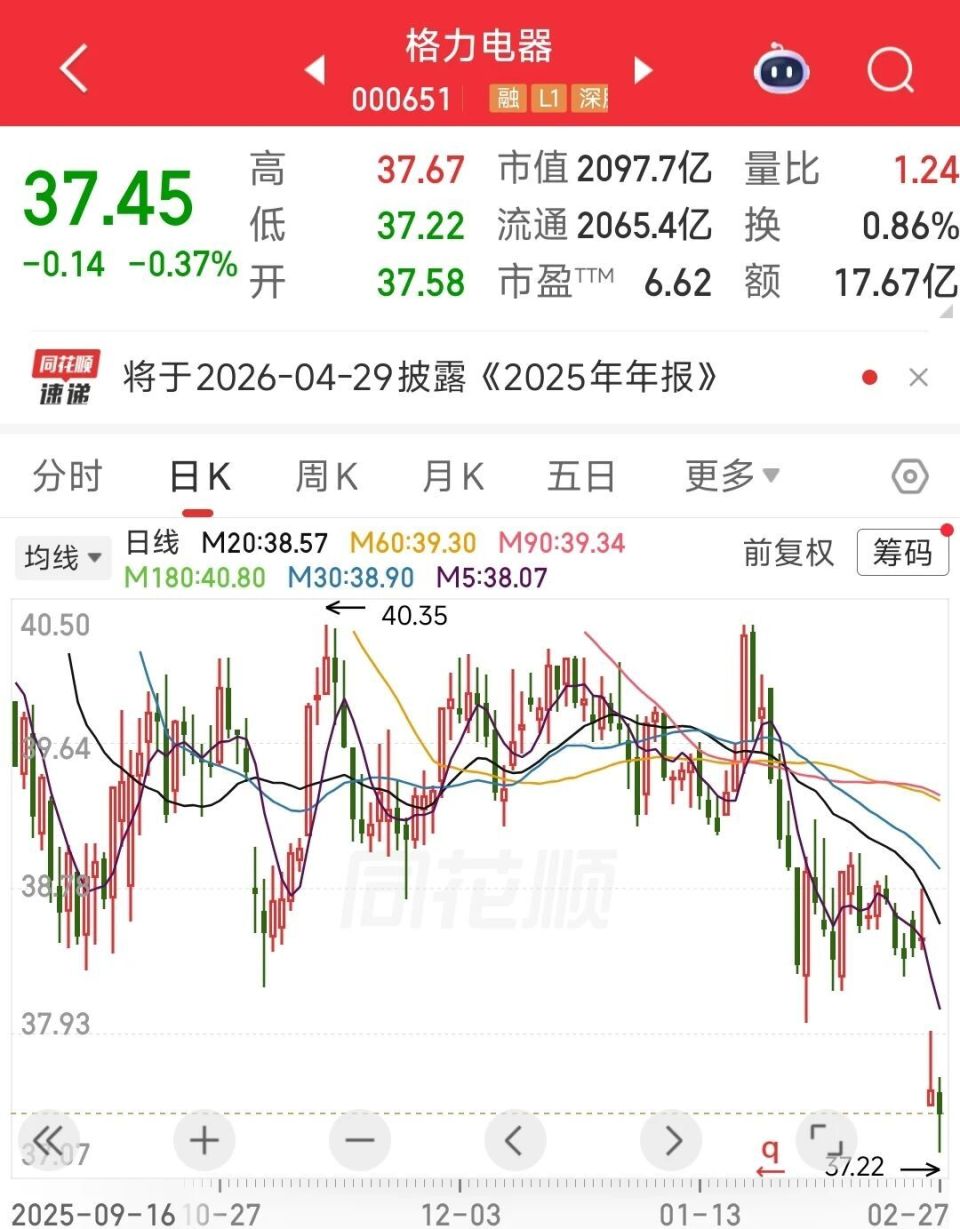Jump to earliest data with double-left chevron
960x1229 pixels.
(x=47, y=1139)
